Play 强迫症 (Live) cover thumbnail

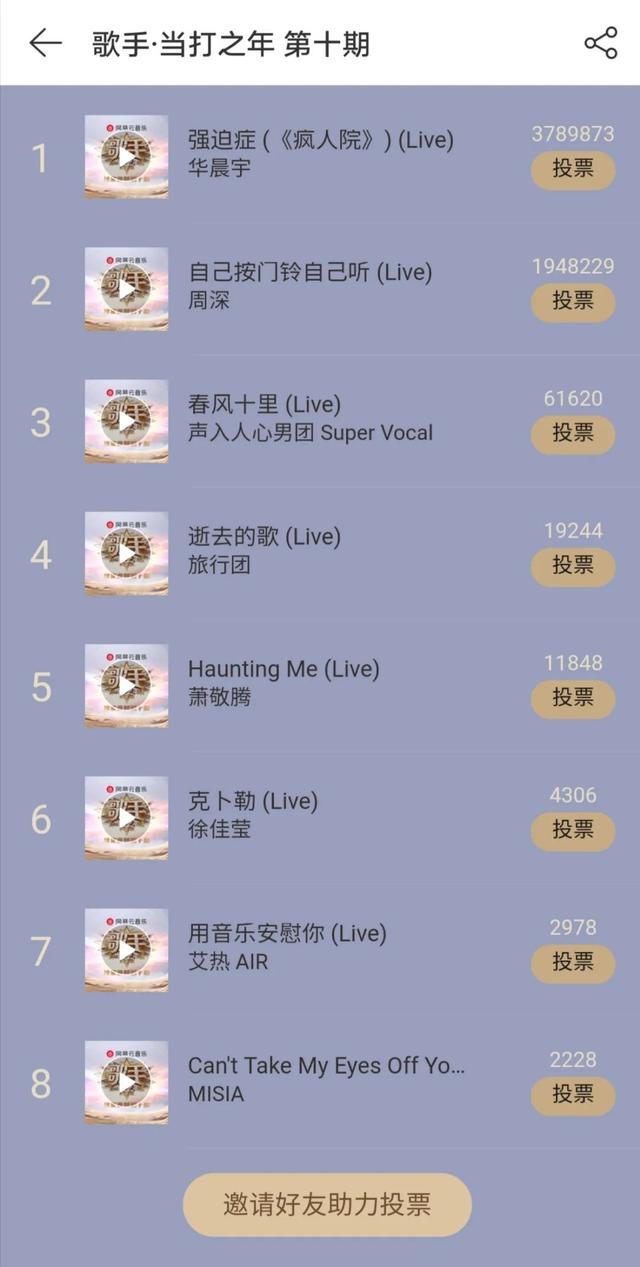(126, 157)
